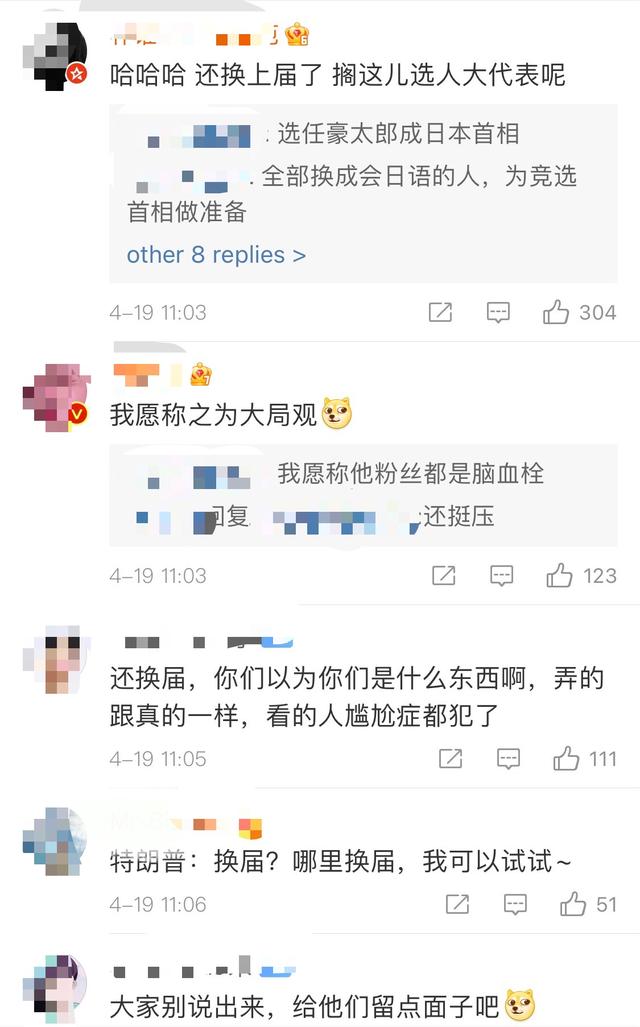Reply to the comment with 304 likes
Screen dimensions: 640x1027
click(x=498, y=312)
